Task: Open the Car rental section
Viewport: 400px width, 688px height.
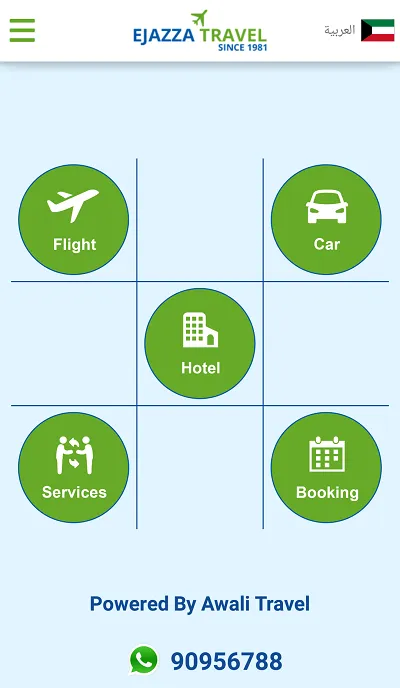Action: point(326,219)
